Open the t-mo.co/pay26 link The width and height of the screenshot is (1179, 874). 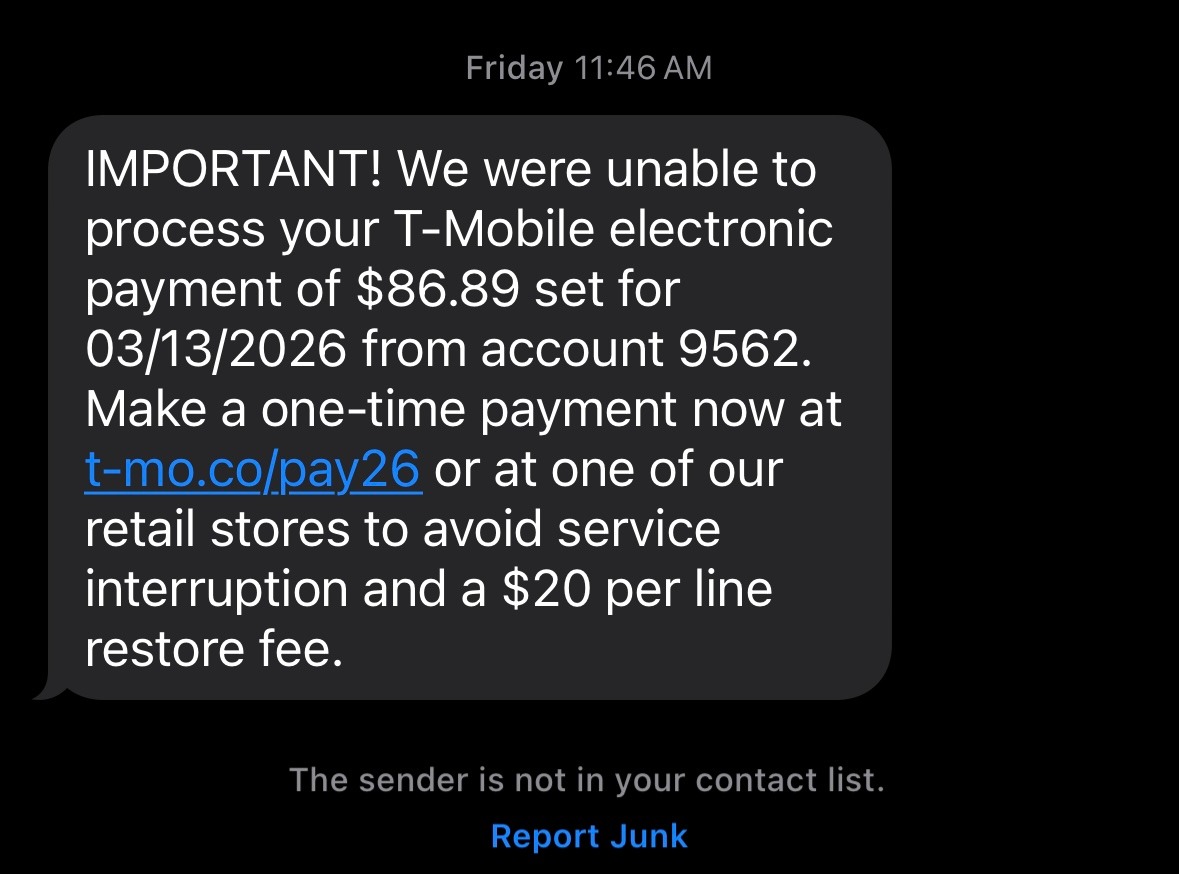coord(253,470)
